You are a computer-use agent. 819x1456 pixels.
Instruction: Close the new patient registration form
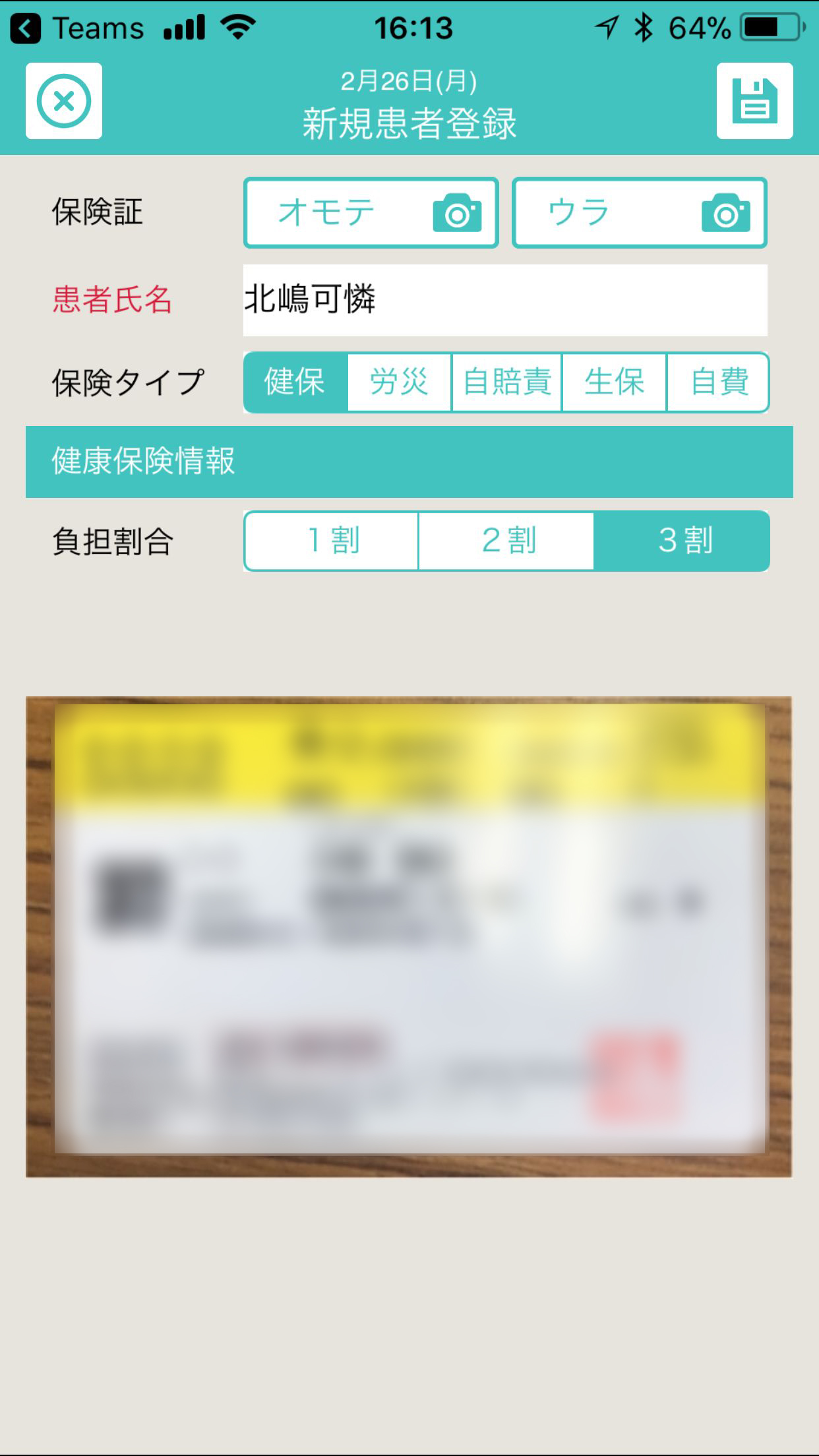pyautogui.click(x=64, y=101)
